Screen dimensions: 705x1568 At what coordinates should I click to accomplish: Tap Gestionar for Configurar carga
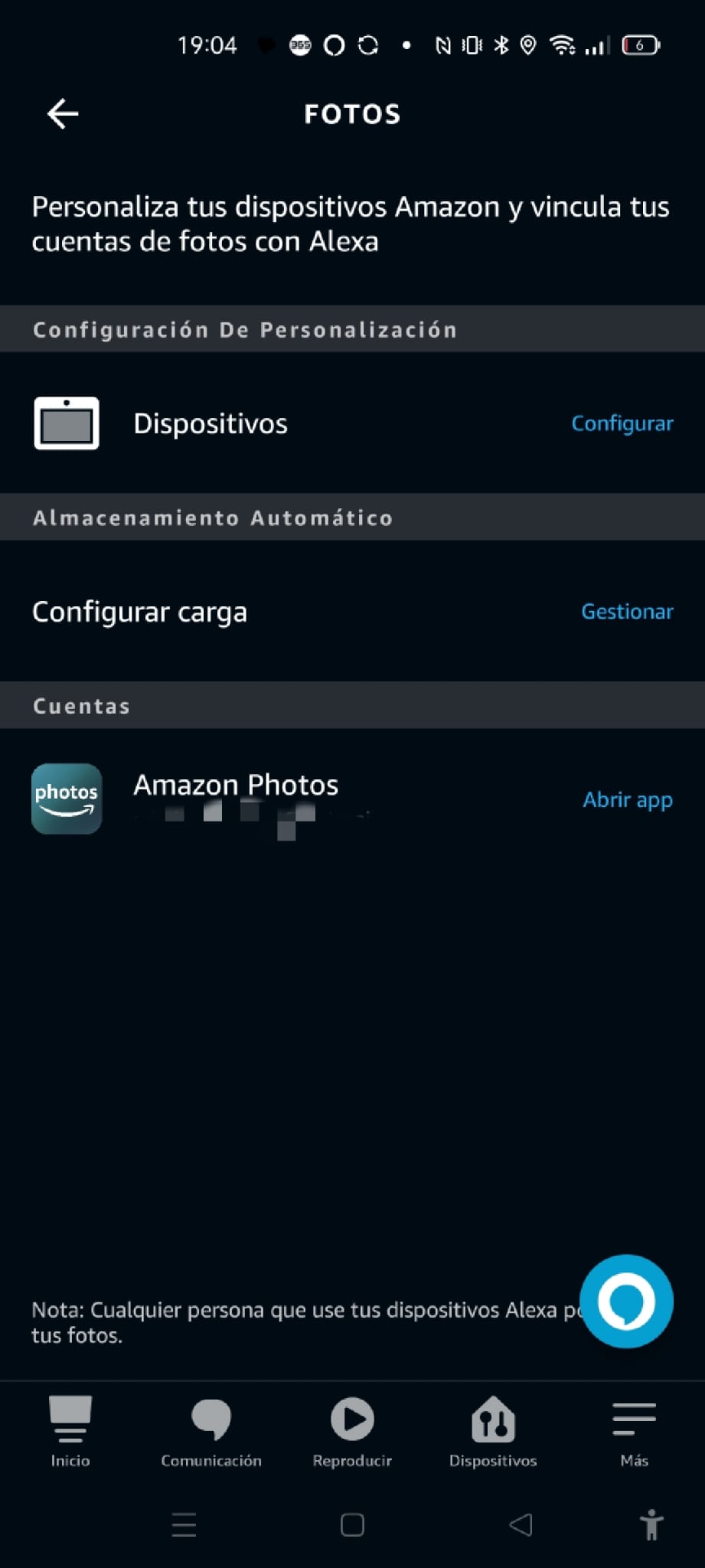click(627, 611)
